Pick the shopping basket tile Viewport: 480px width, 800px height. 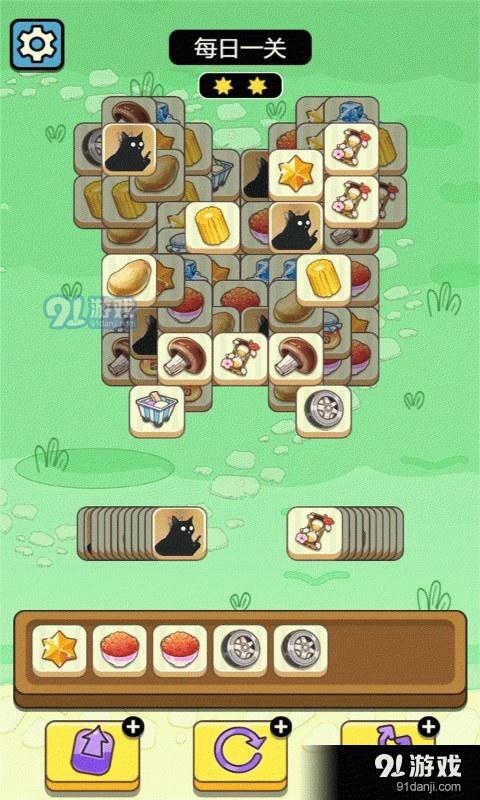157,411
